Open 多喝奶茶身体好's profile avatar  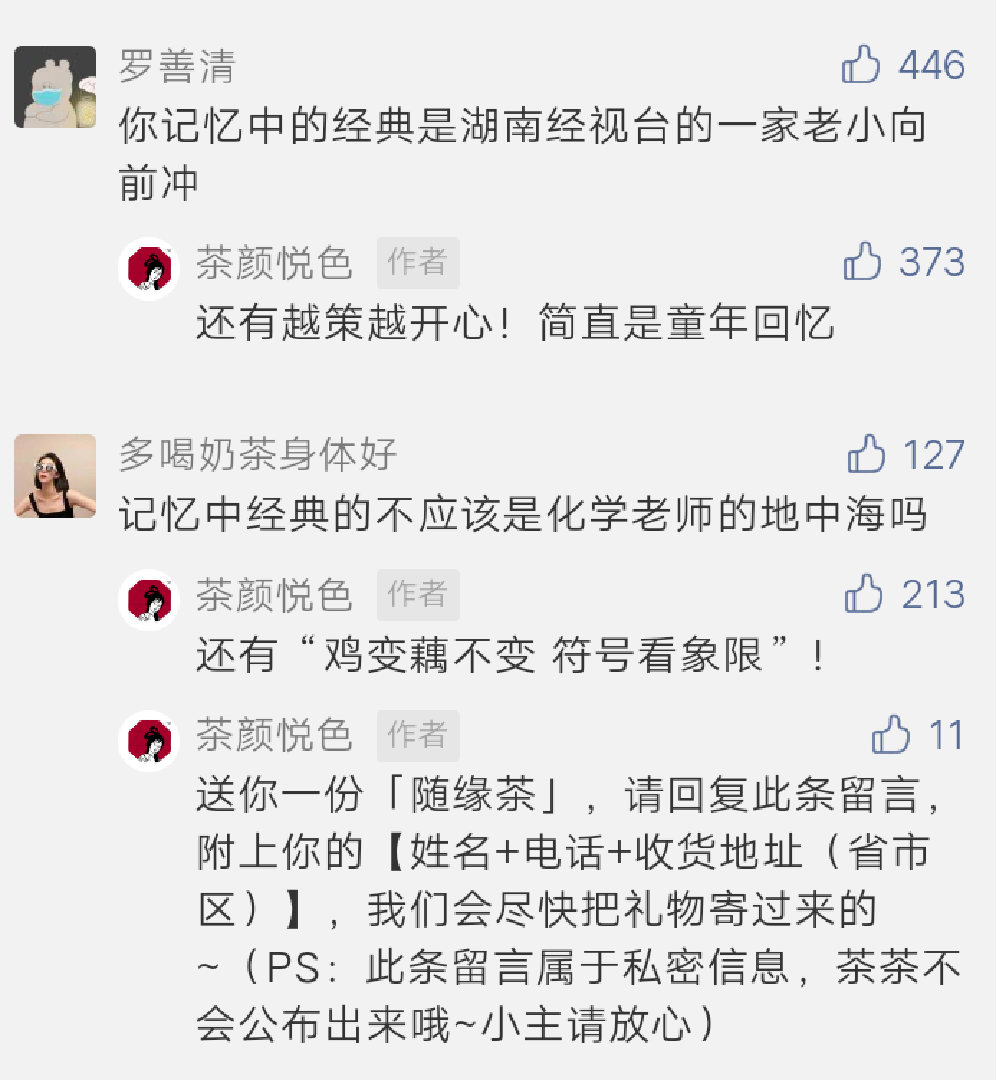pos(55,476)
